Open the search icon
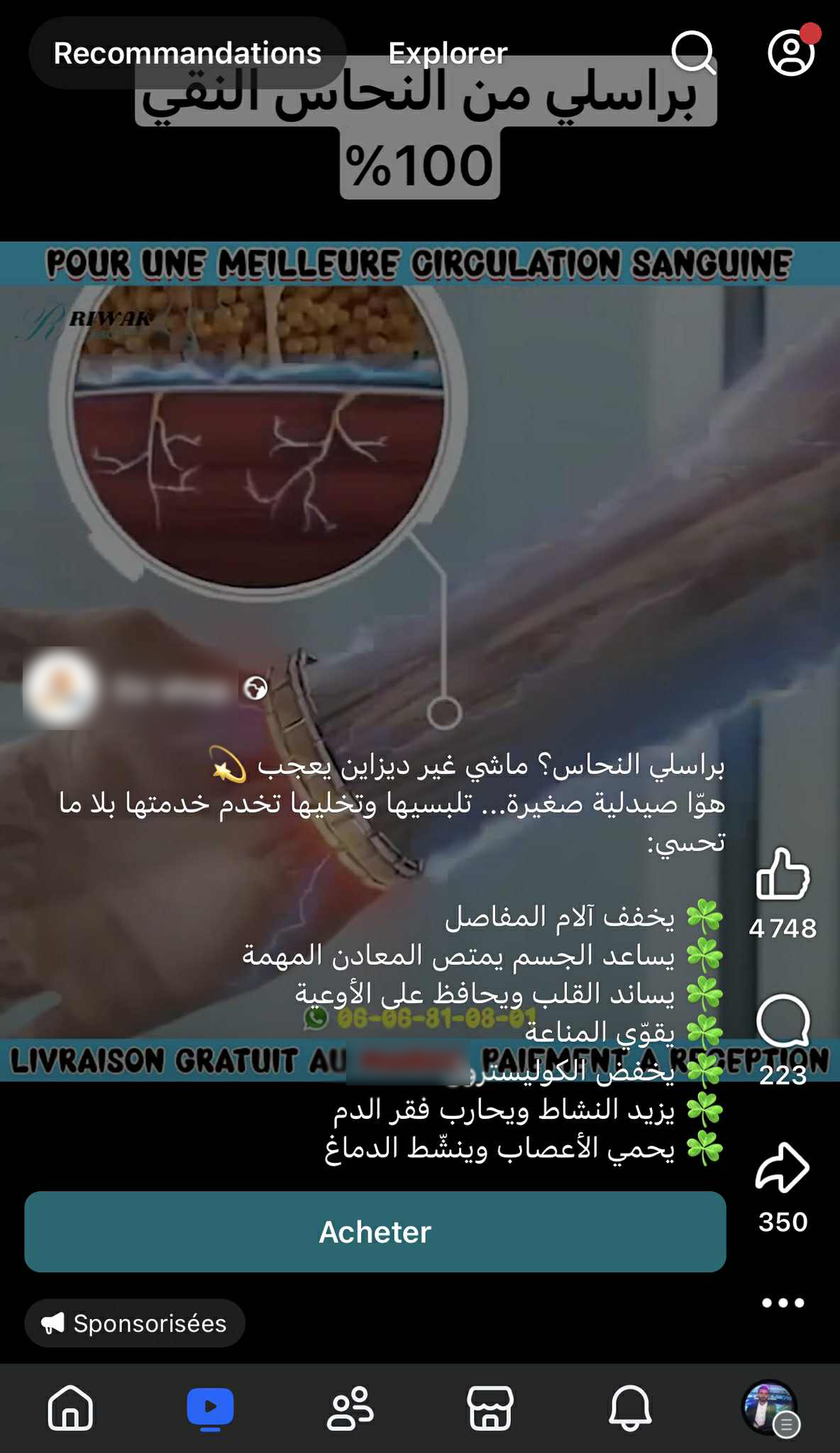 (x=693, y=53)
